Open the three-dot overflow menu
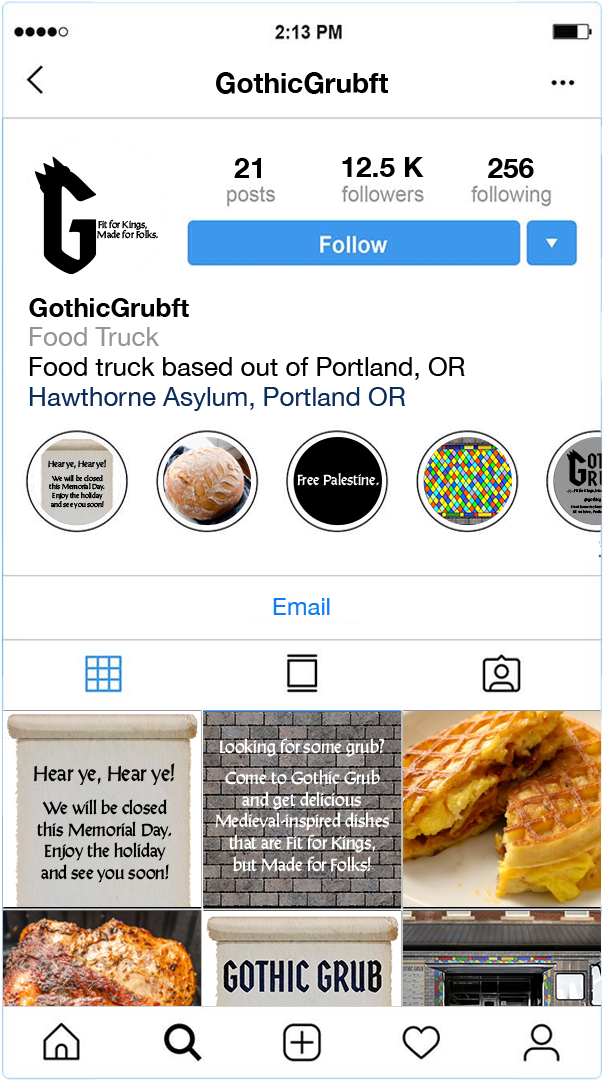The width and height of the screenshot is (604, 1080). point(563,83)
